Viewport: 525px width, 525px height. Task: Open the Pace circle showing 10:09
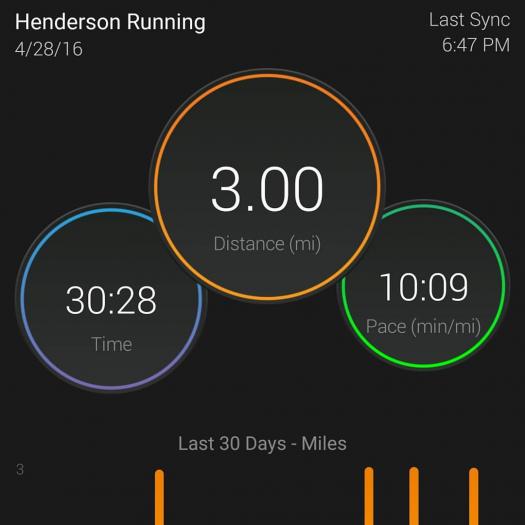tap(424, 285)
